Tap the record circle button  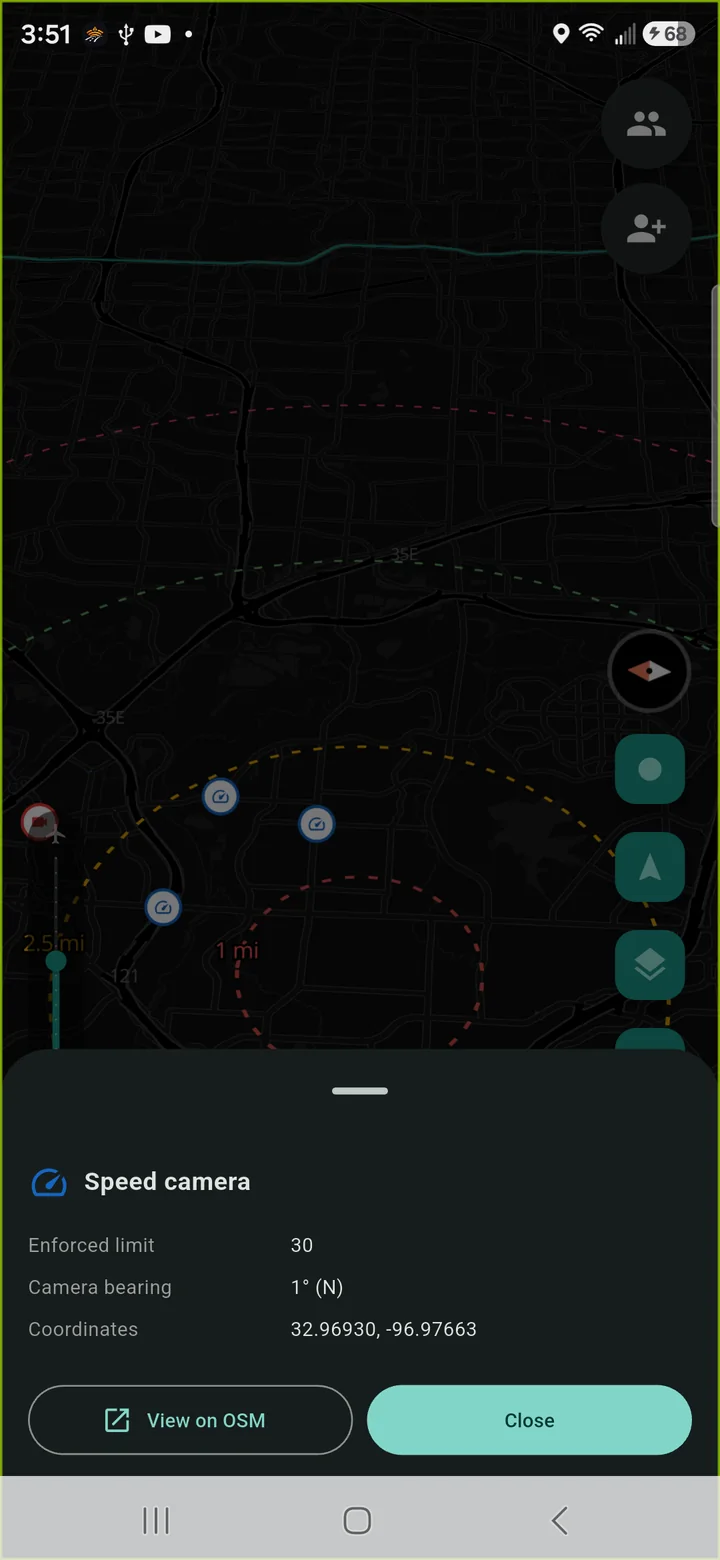click(650, 769)
